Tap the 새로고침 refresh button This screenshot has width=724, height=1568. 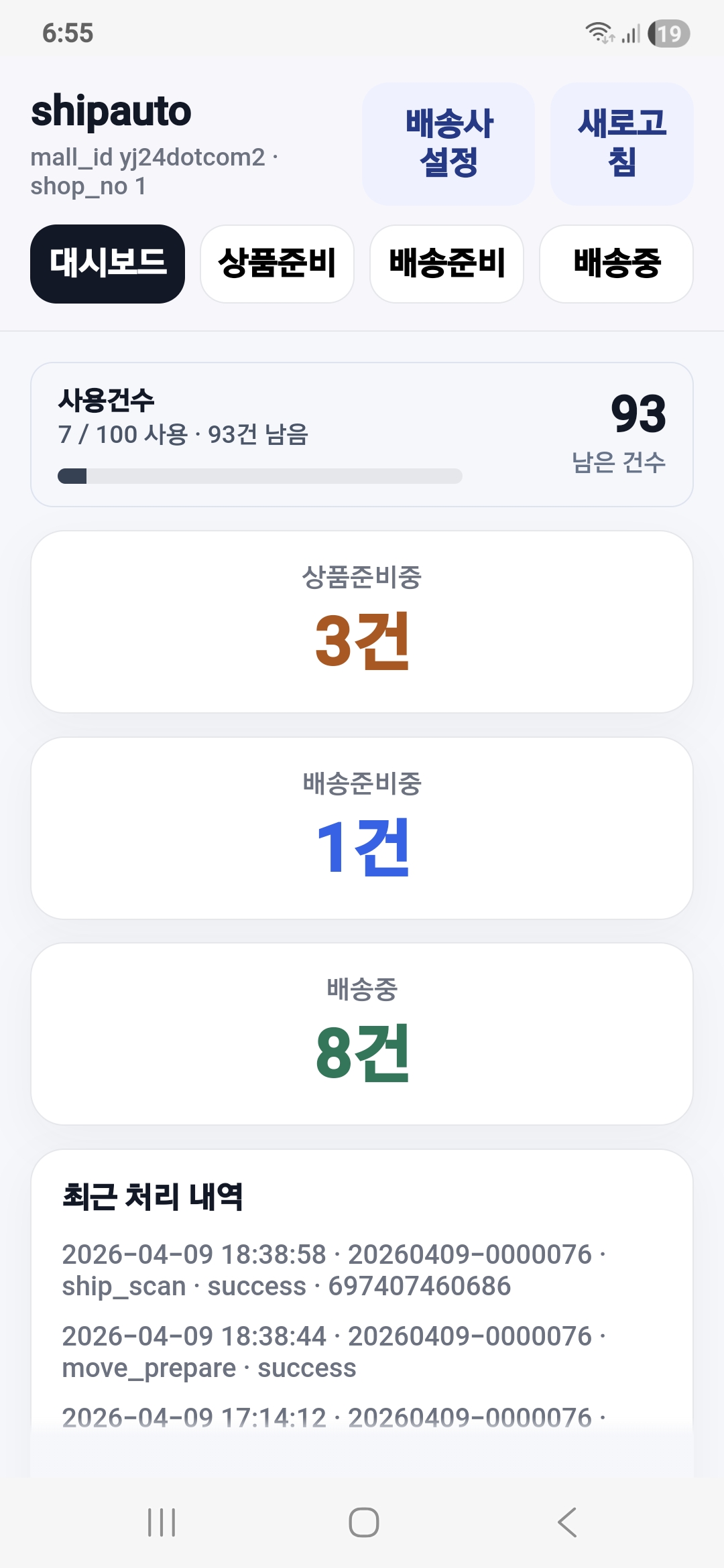click(621, 143)
